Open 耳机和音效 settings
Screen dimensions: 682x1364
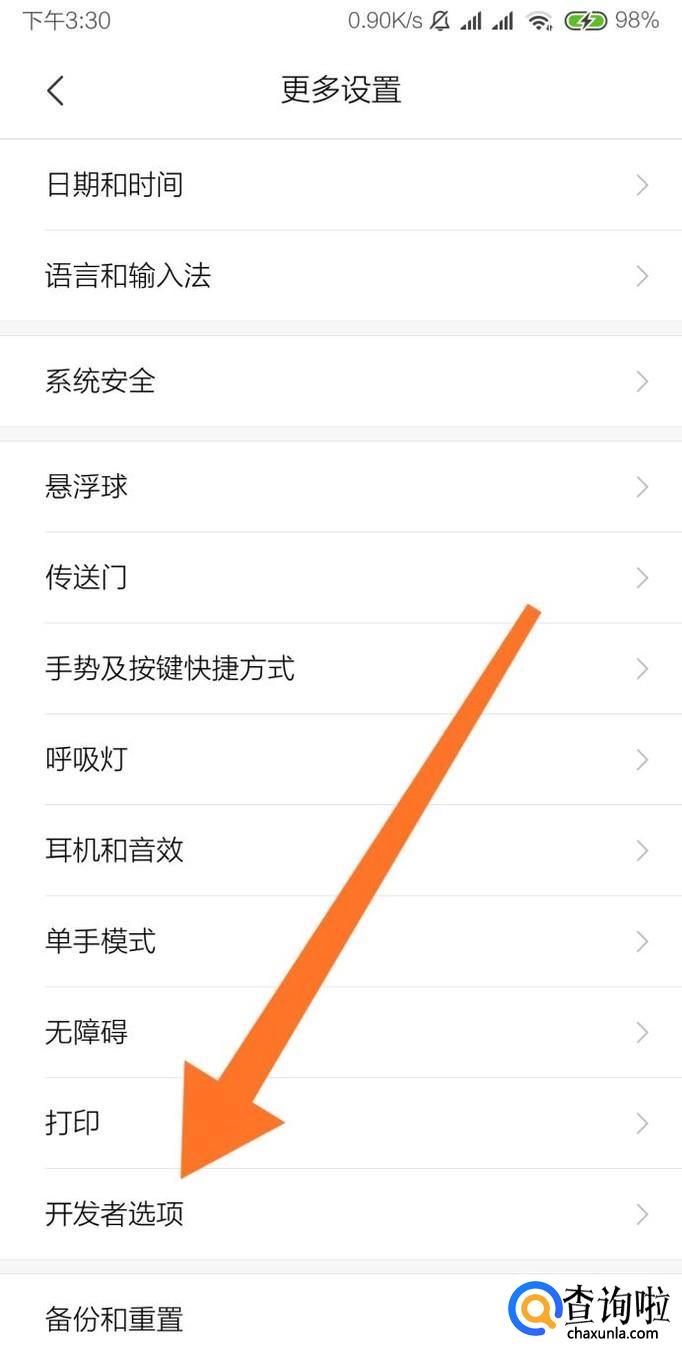tap(341, 850)
